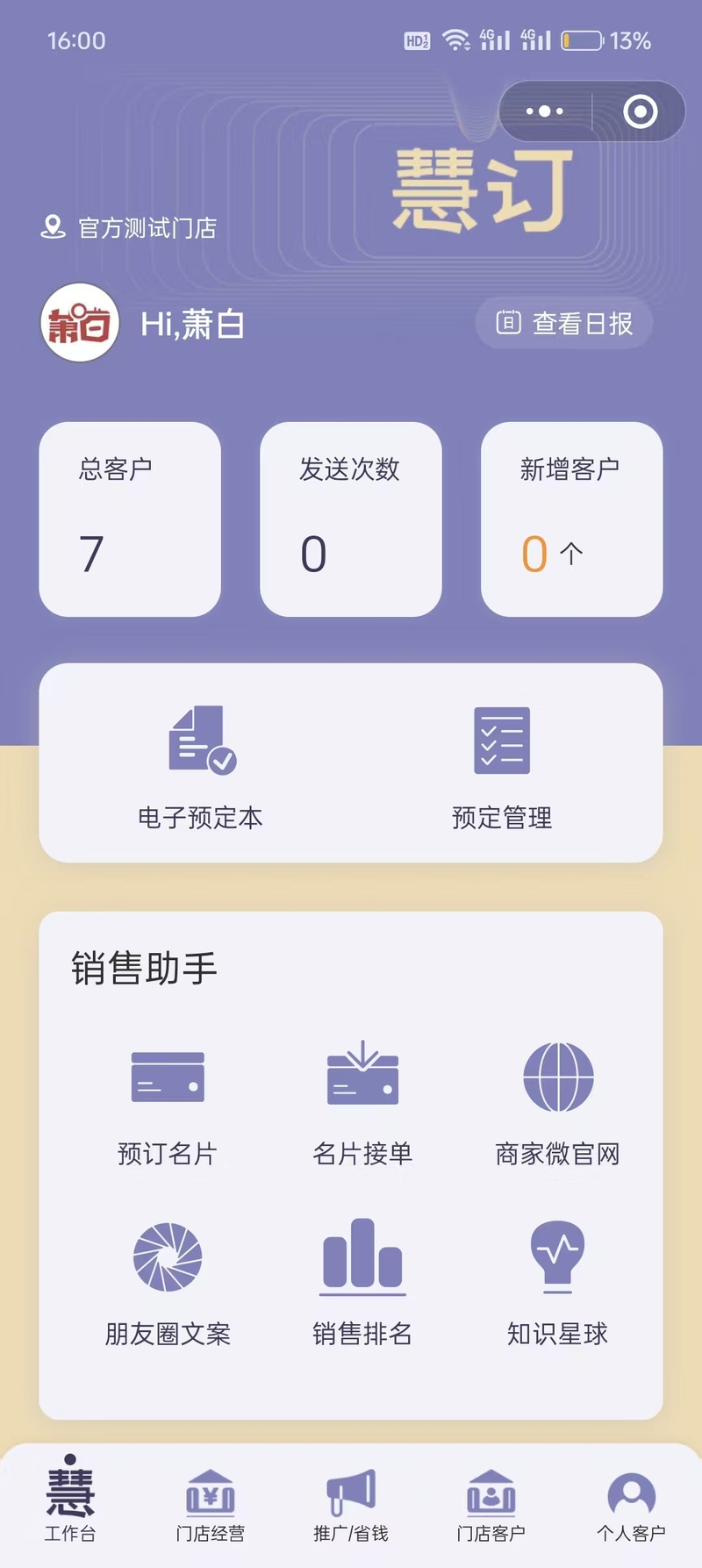
Task: Open the mini program three-dot menu
Action: point(545,111)
